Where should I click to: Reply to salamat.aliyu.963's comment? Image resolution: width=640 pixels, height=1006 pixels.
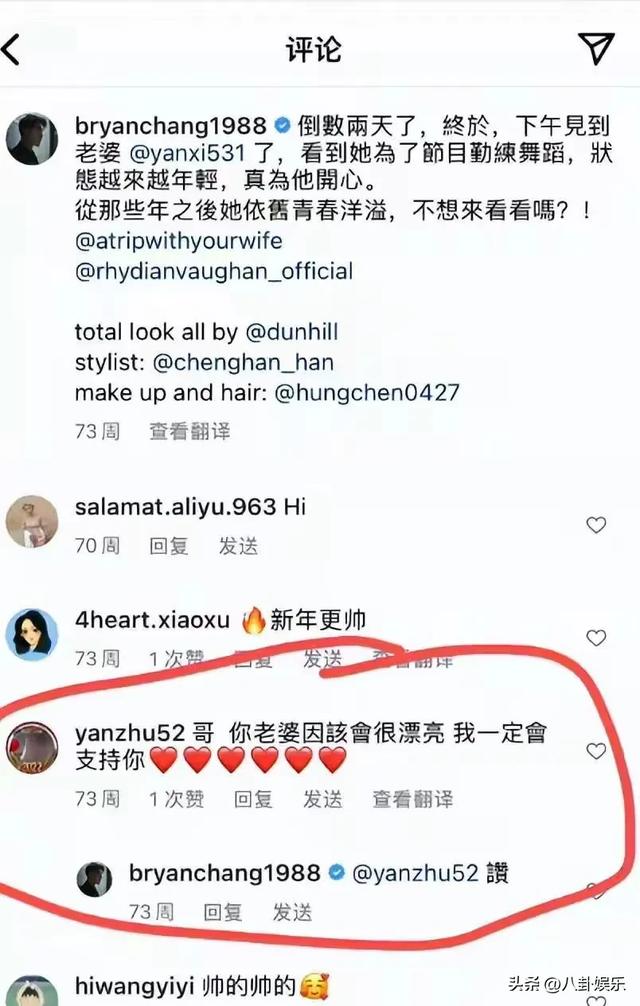[169, 546]
